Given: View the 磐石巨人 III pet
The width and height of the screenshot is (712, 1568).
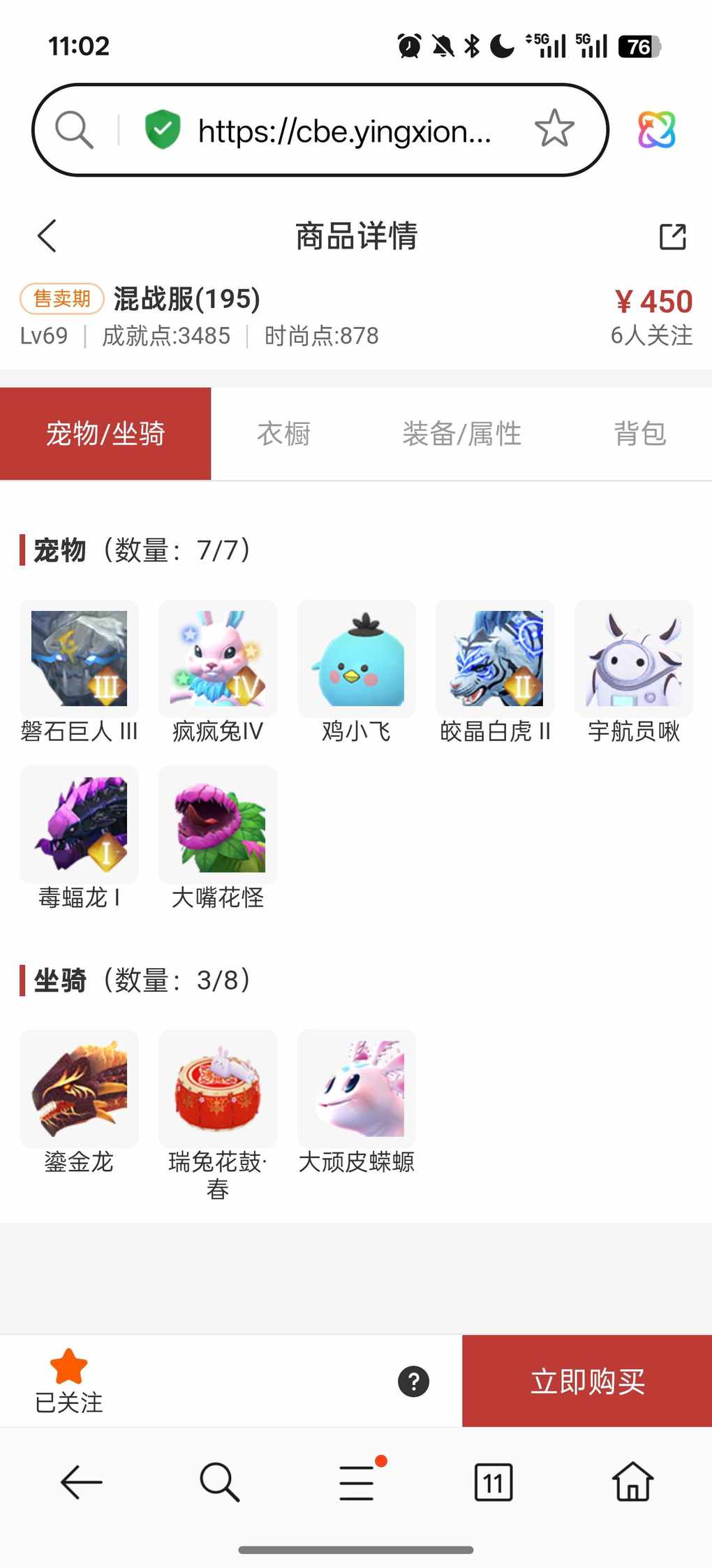Looking at the screenshot, I should click(x=79, y=659).
